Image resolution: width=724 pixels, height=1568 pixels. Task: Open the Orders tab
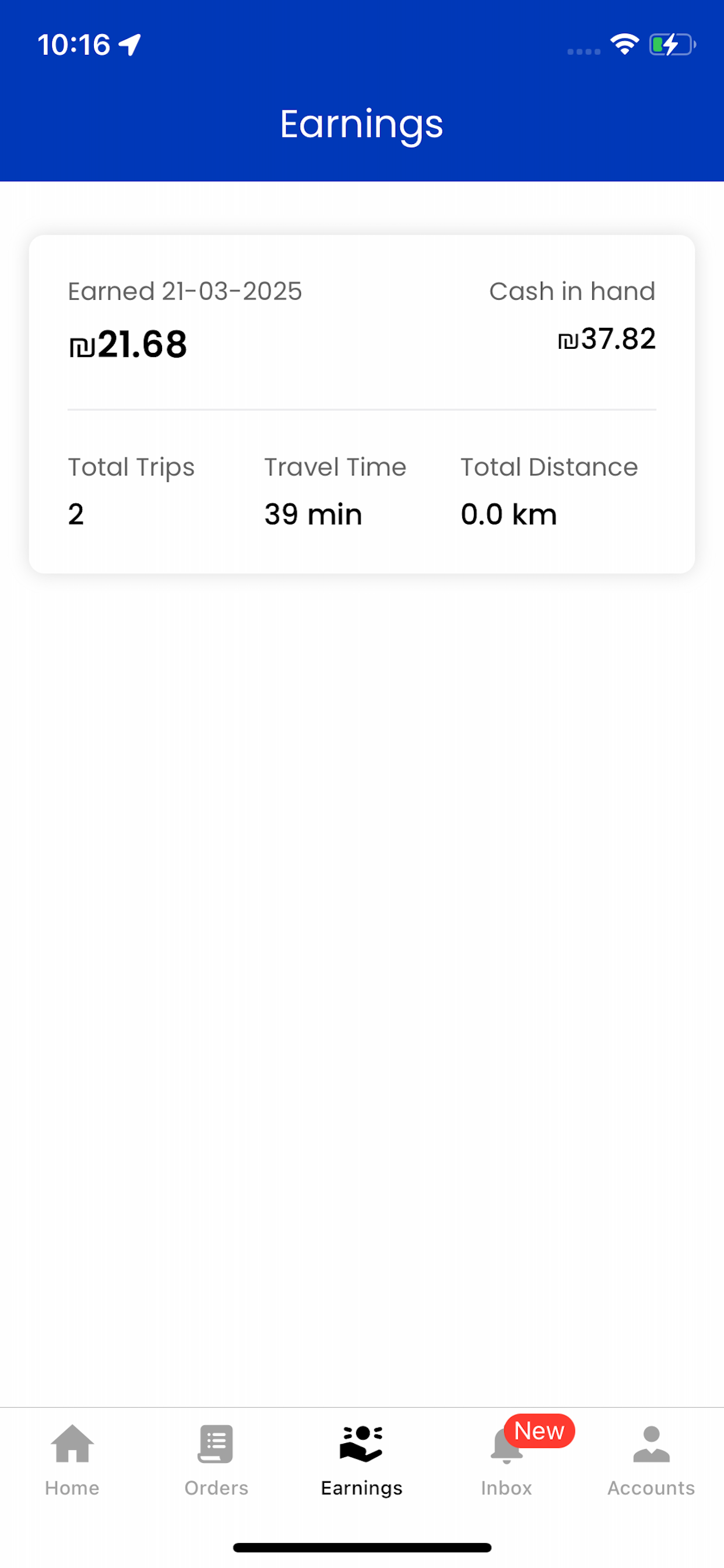point(217,1460)
